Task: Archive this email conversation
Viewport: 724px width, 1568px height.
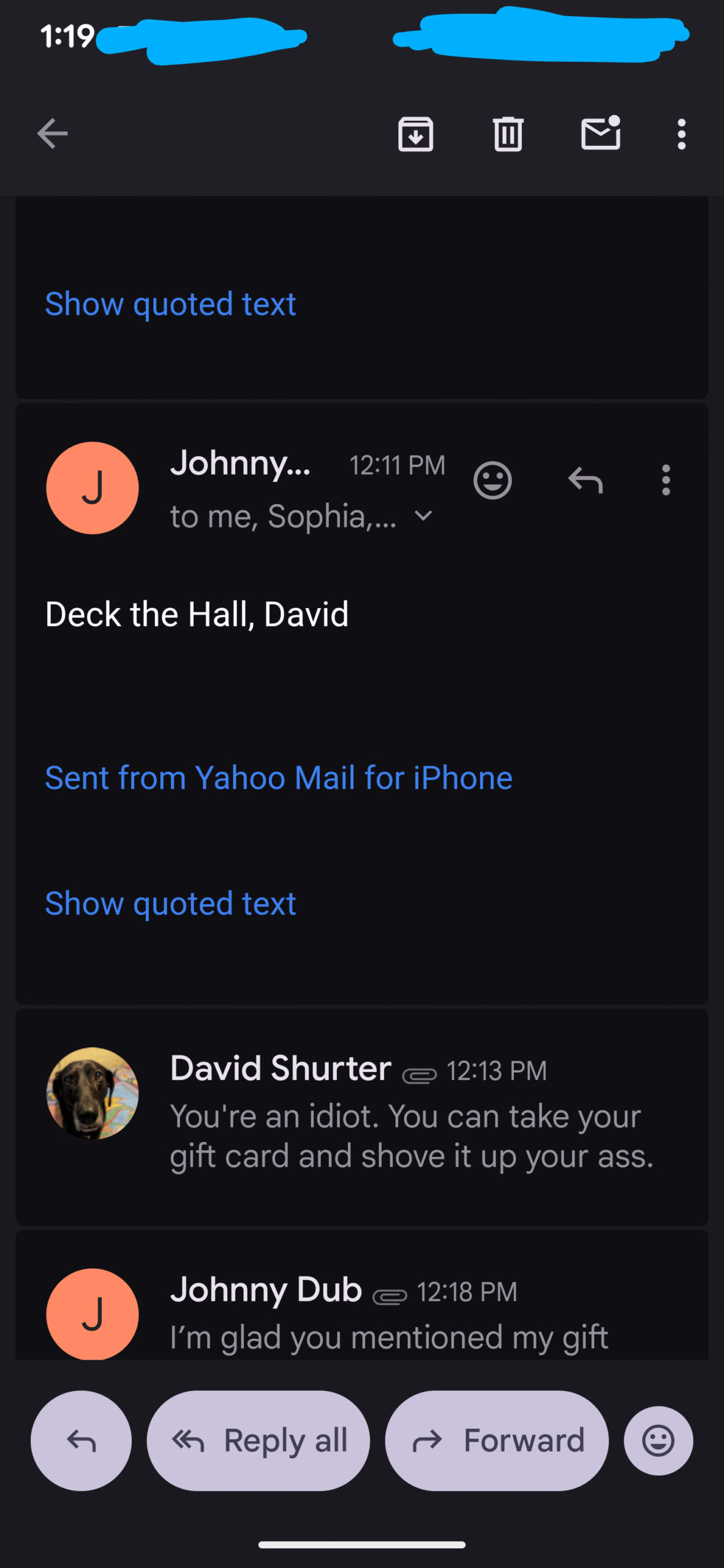Action: point(415,134)
